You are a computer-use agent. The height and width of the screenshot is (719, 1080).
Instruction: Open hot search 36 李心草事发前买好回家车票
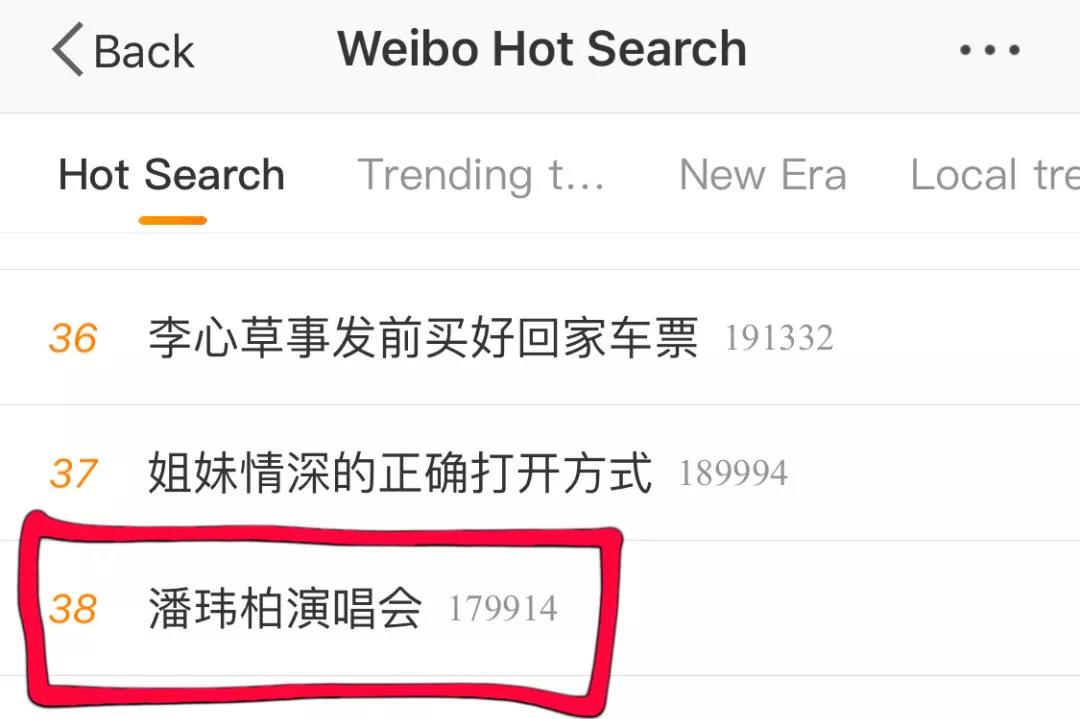(x=422, y=338)
